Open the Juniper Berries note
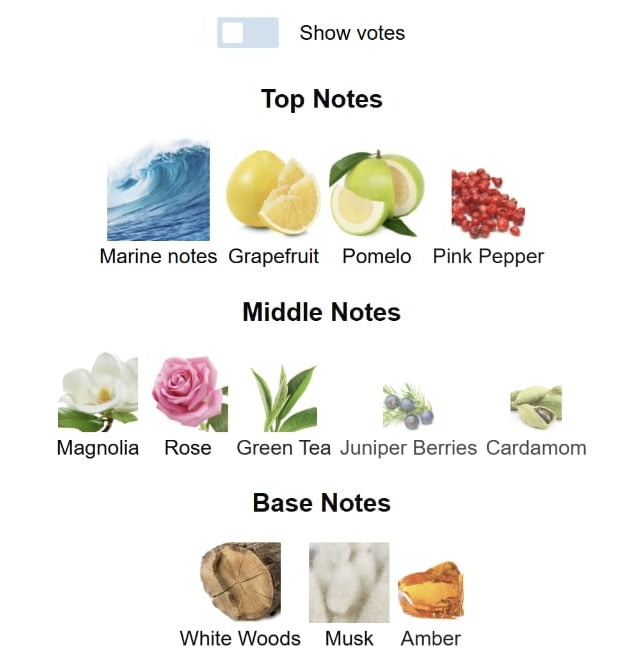Viewport: 617px width, 657px height. (408, 405)
